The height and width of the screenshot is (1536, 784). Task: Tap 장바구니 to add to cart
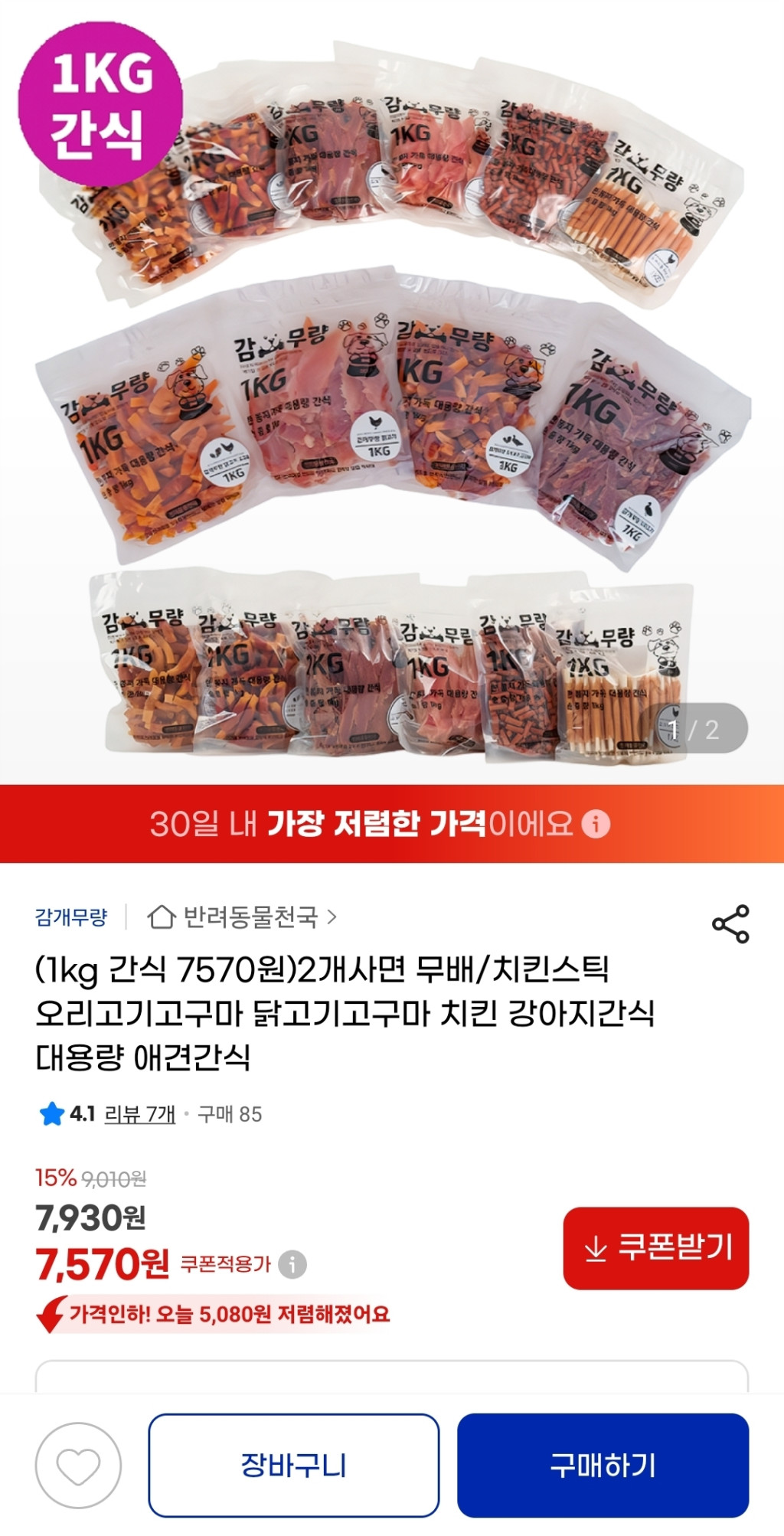pyautogui.click(x=294, y=1466)
